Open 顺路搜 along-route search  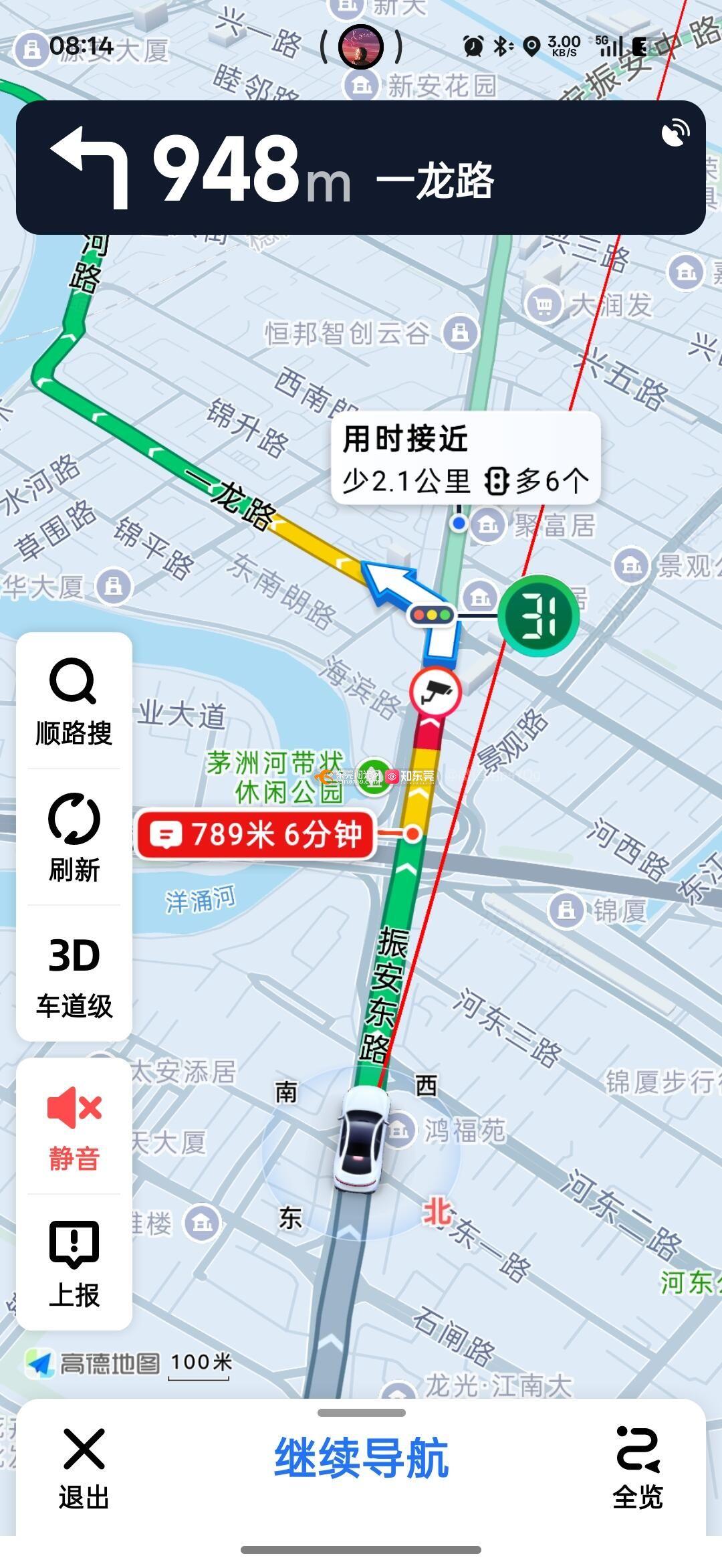point(74,702)
